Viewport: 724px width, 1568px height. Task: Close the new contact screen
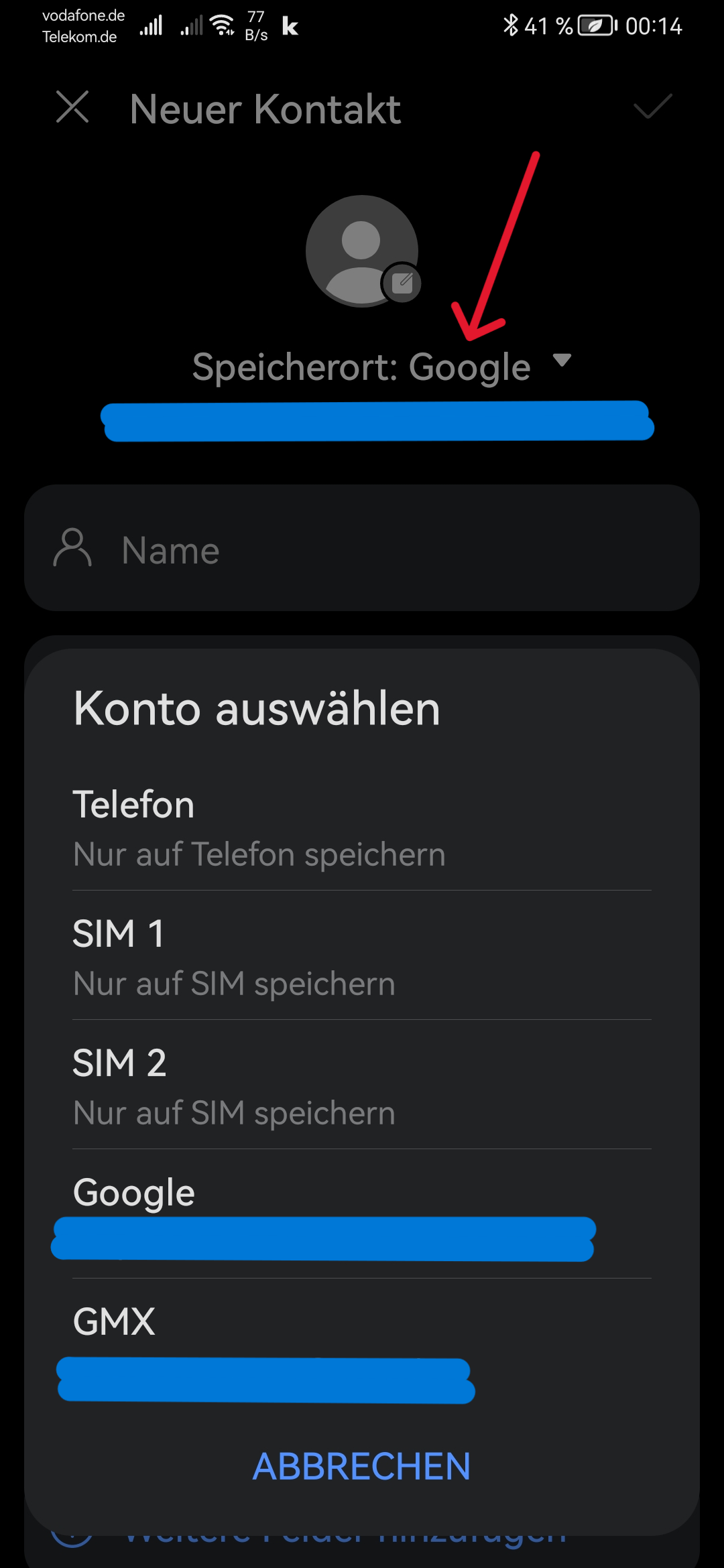[x=72, y=107]
